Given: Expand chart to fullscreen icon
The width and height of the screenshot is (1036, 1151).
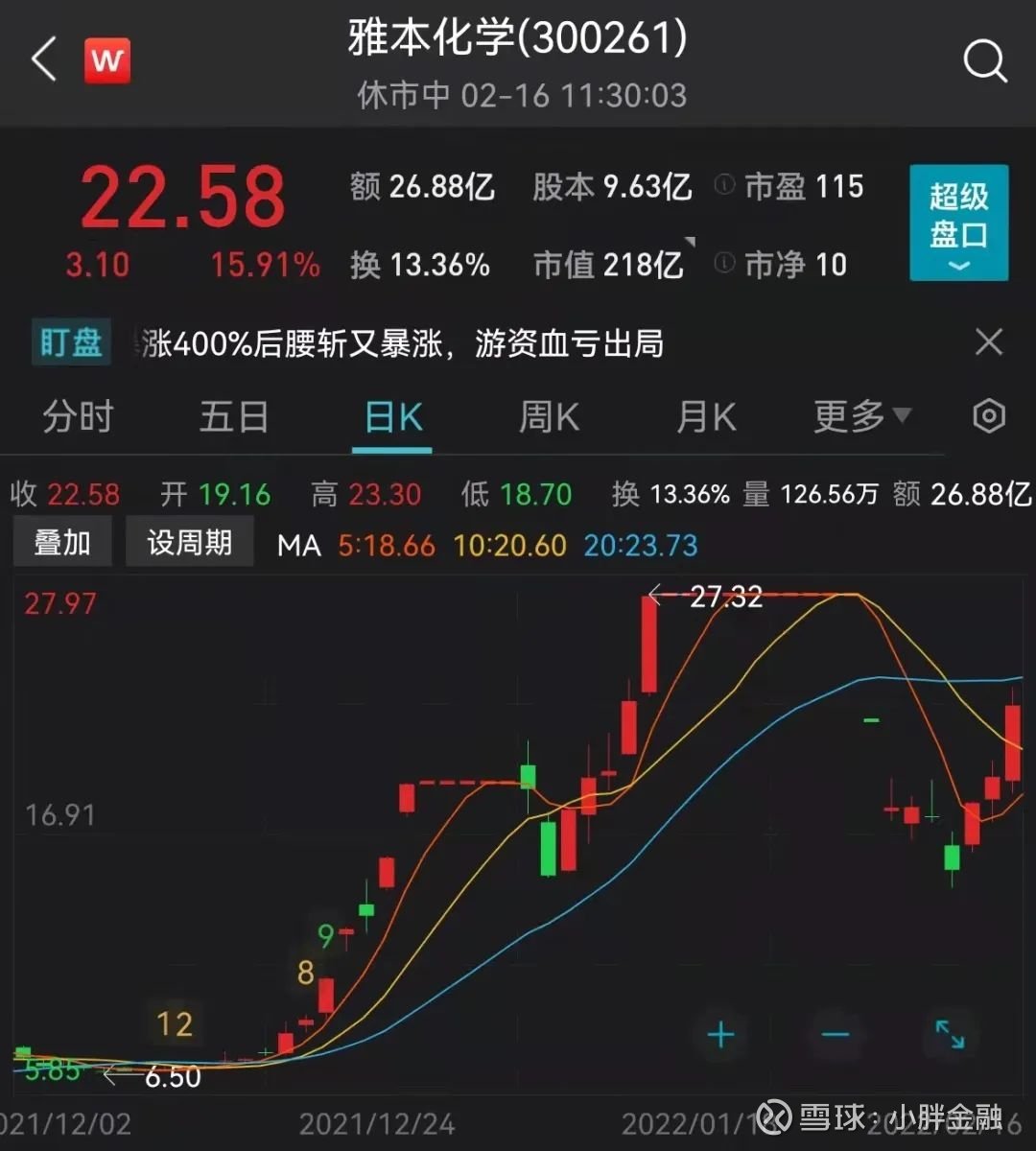Looking at the screenshot, I should click(951, 1035).
